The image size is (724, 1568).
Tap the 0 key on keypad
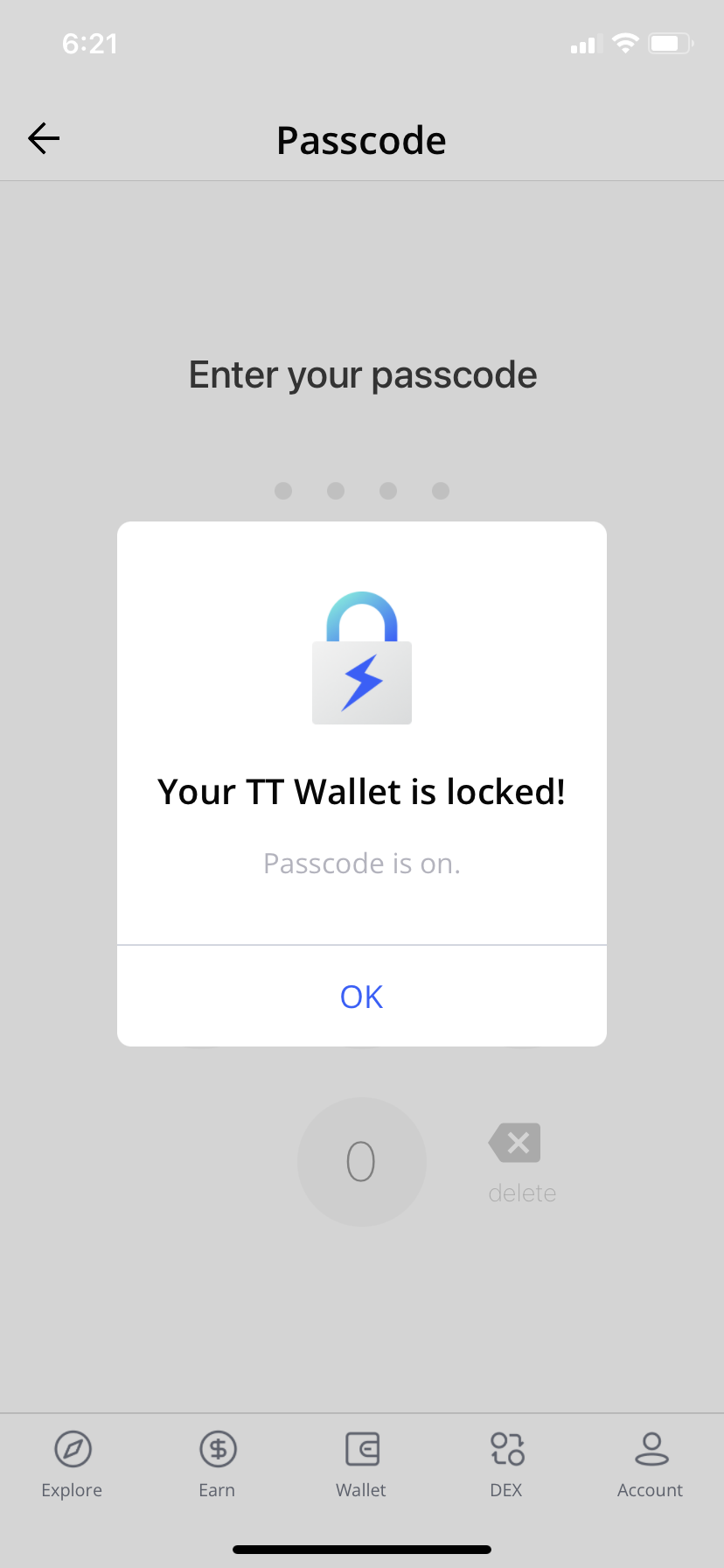click(x=361, y=1162)
